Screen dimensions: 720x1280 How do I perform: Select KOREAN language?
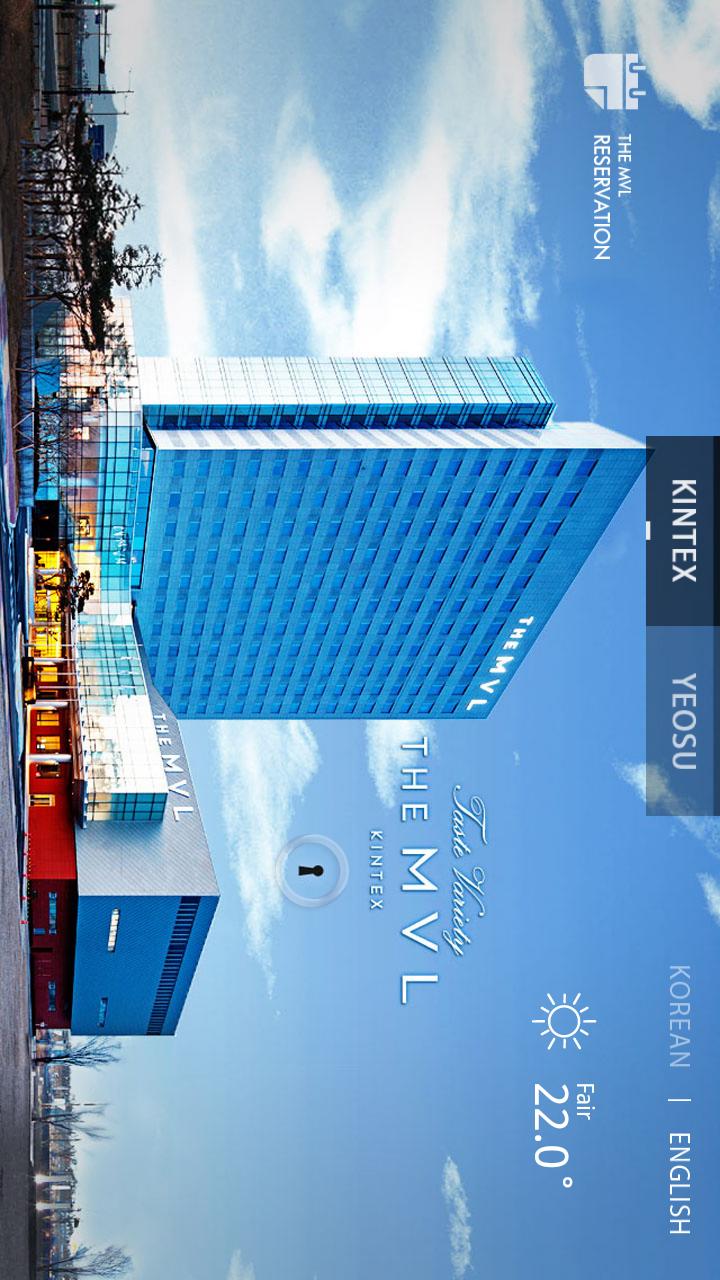[679, 1016]
